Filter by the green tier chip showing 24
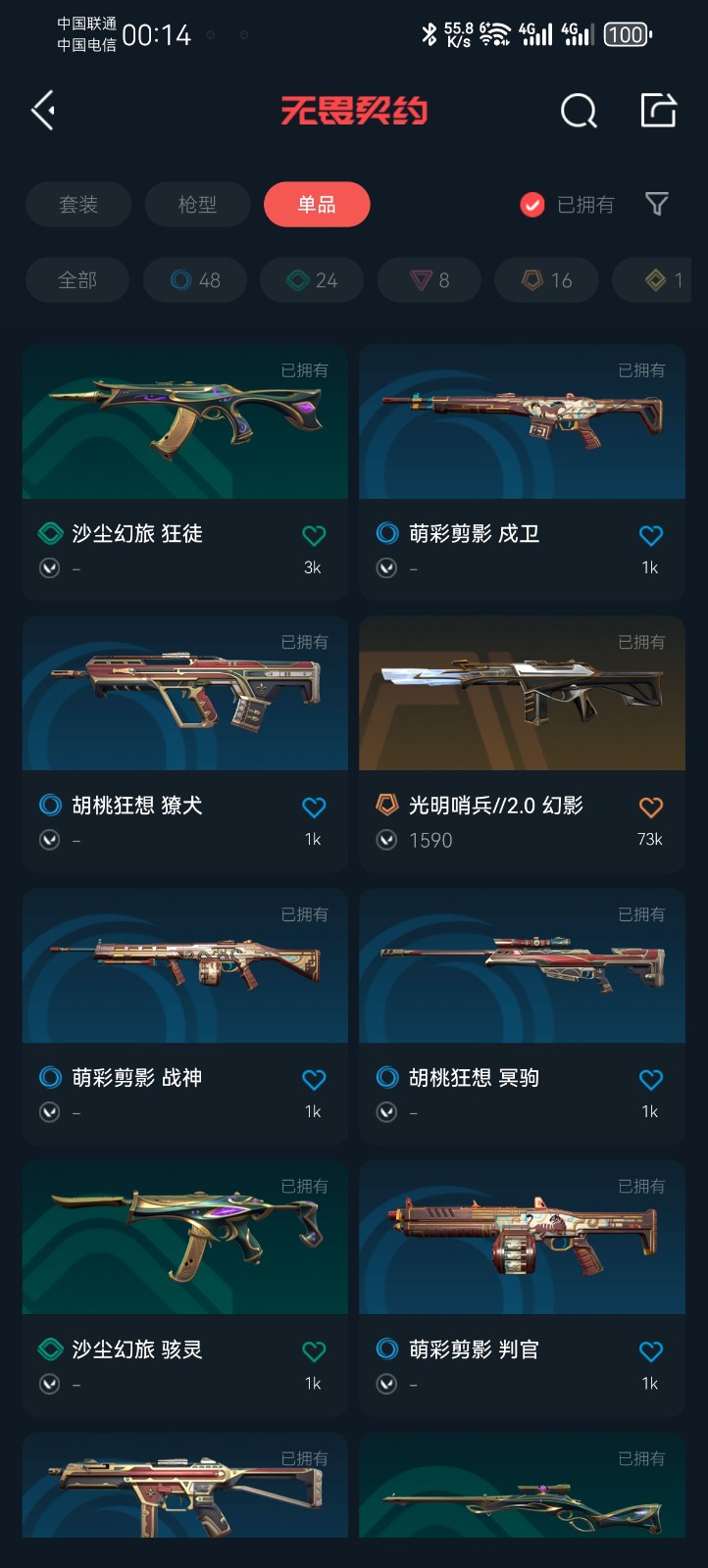Screen dimensions: 708x1568 pyautogui.click(x=312, y=280)
